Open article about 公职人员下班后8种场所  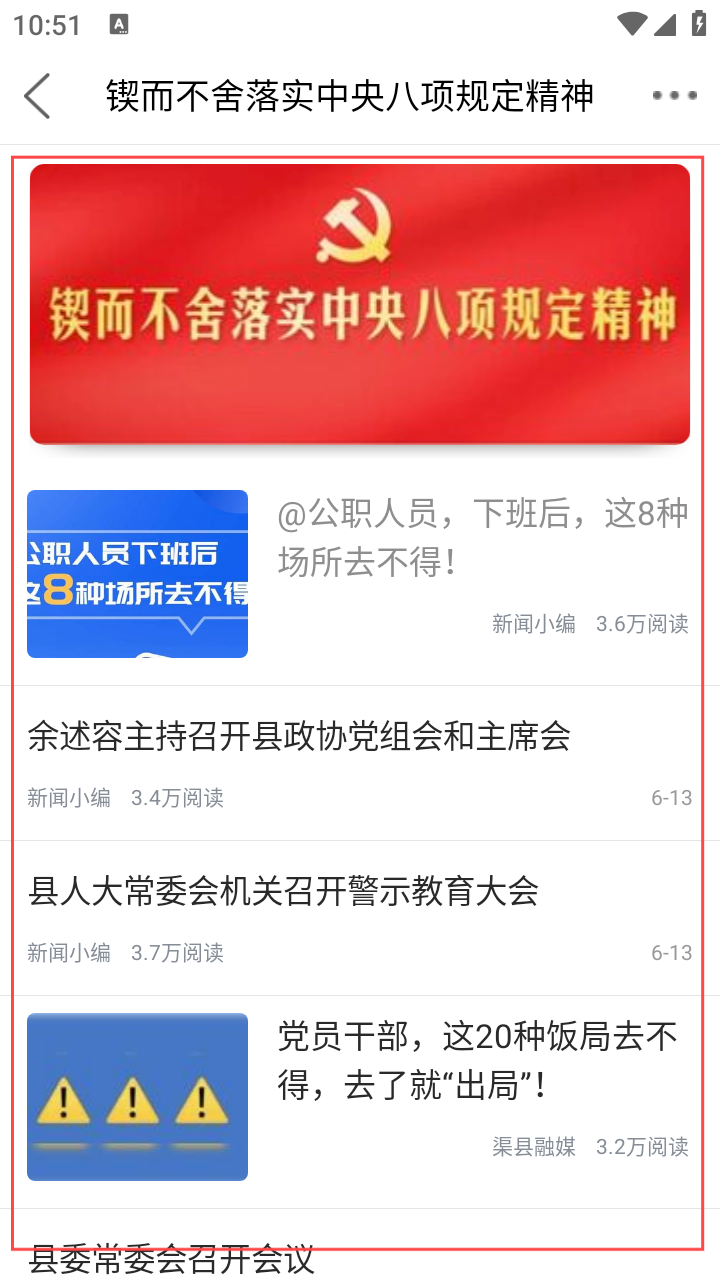tap(482, 540)
